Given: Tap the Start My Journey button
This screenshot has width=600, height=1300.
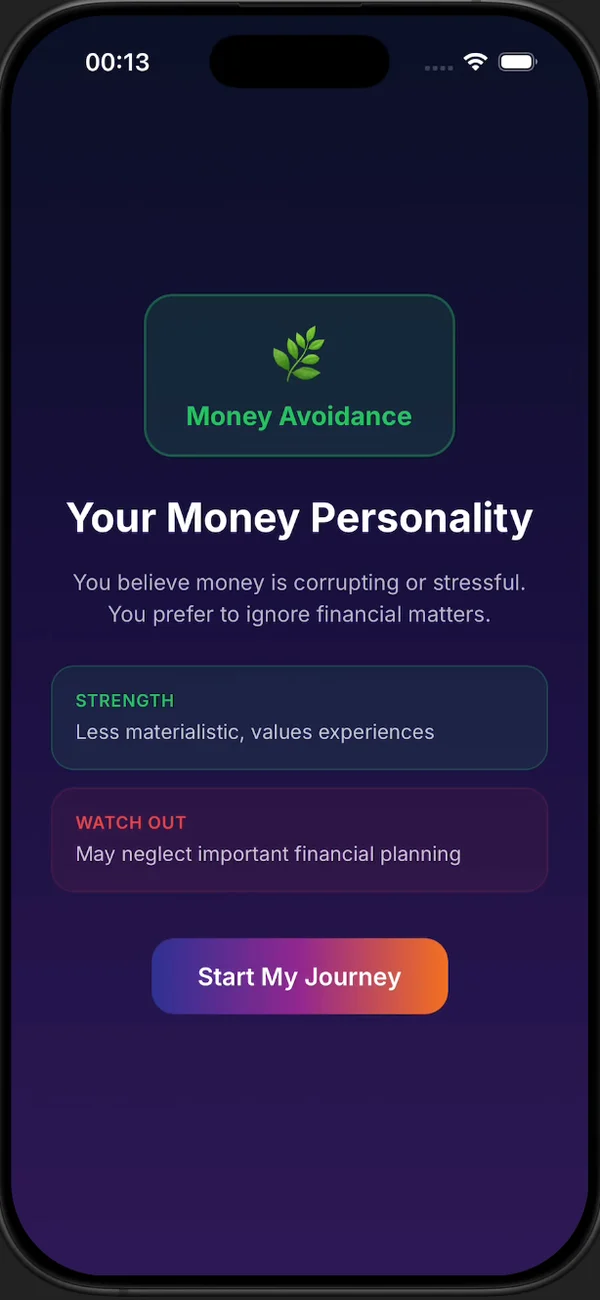Looking at the screenshot, I should tap(299, 976).
